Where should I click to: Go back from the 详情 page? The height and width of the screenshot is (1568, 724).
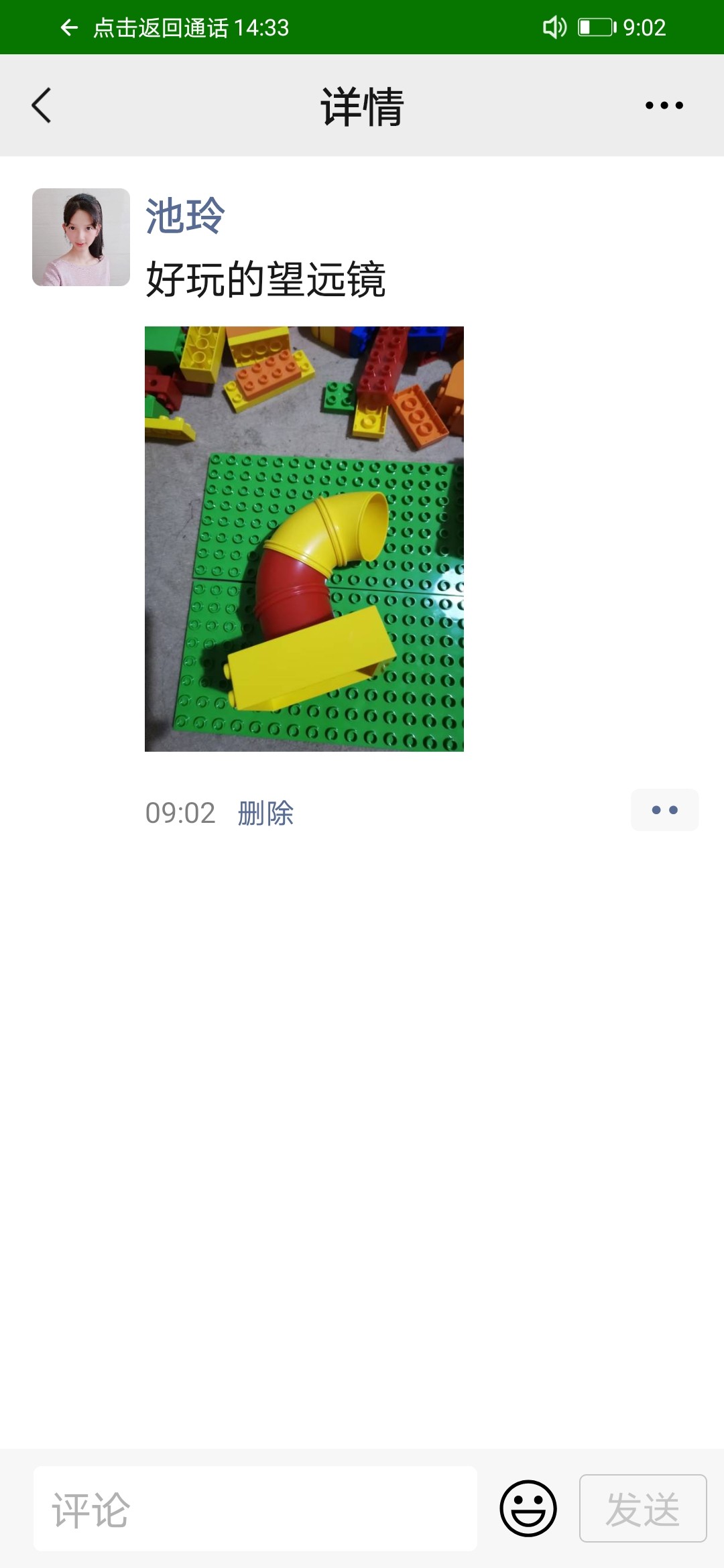(x=42, y=106)
